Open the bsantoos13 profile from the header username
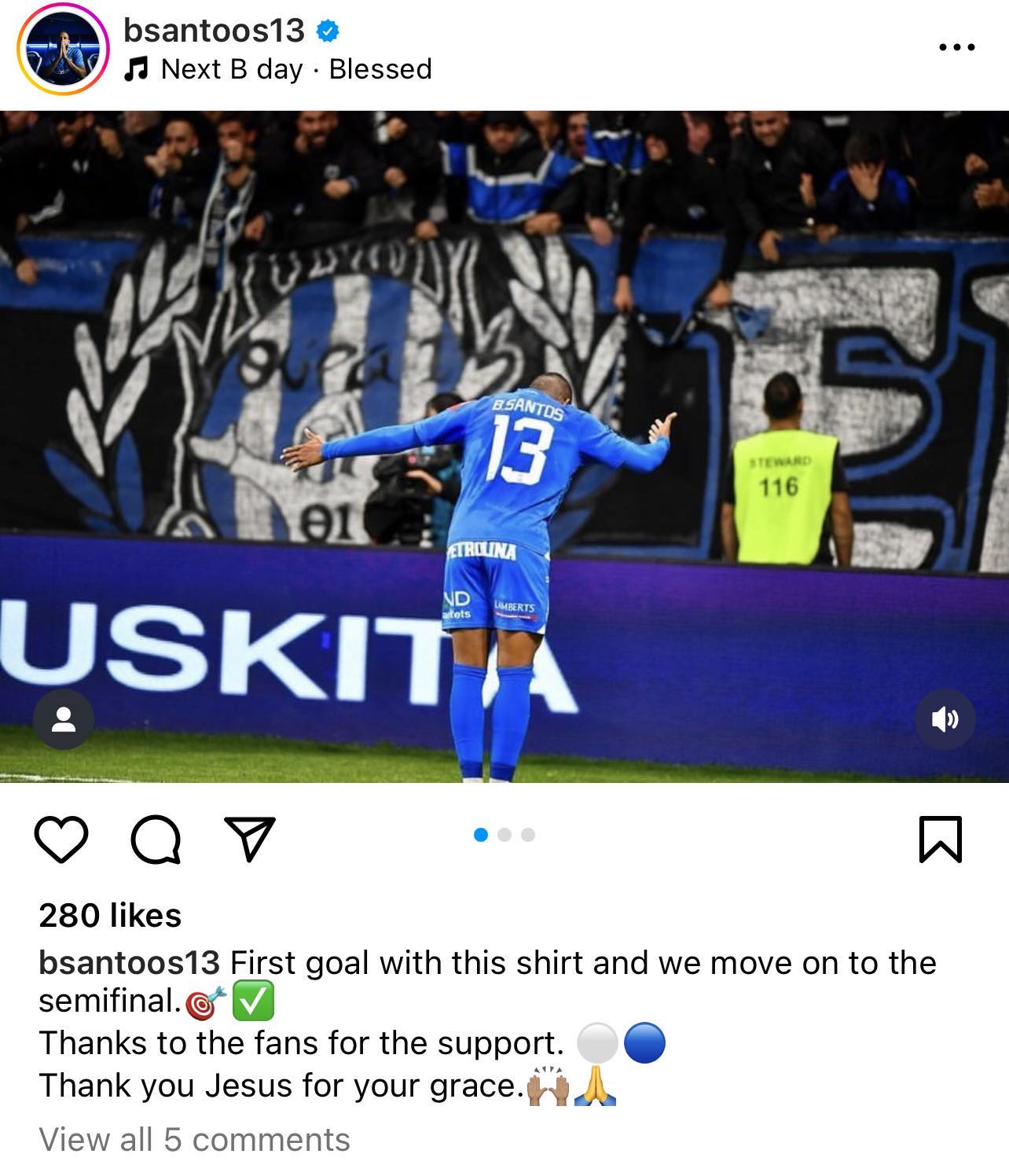Viewport: 1009px width, 1176px height. point(214,31)
